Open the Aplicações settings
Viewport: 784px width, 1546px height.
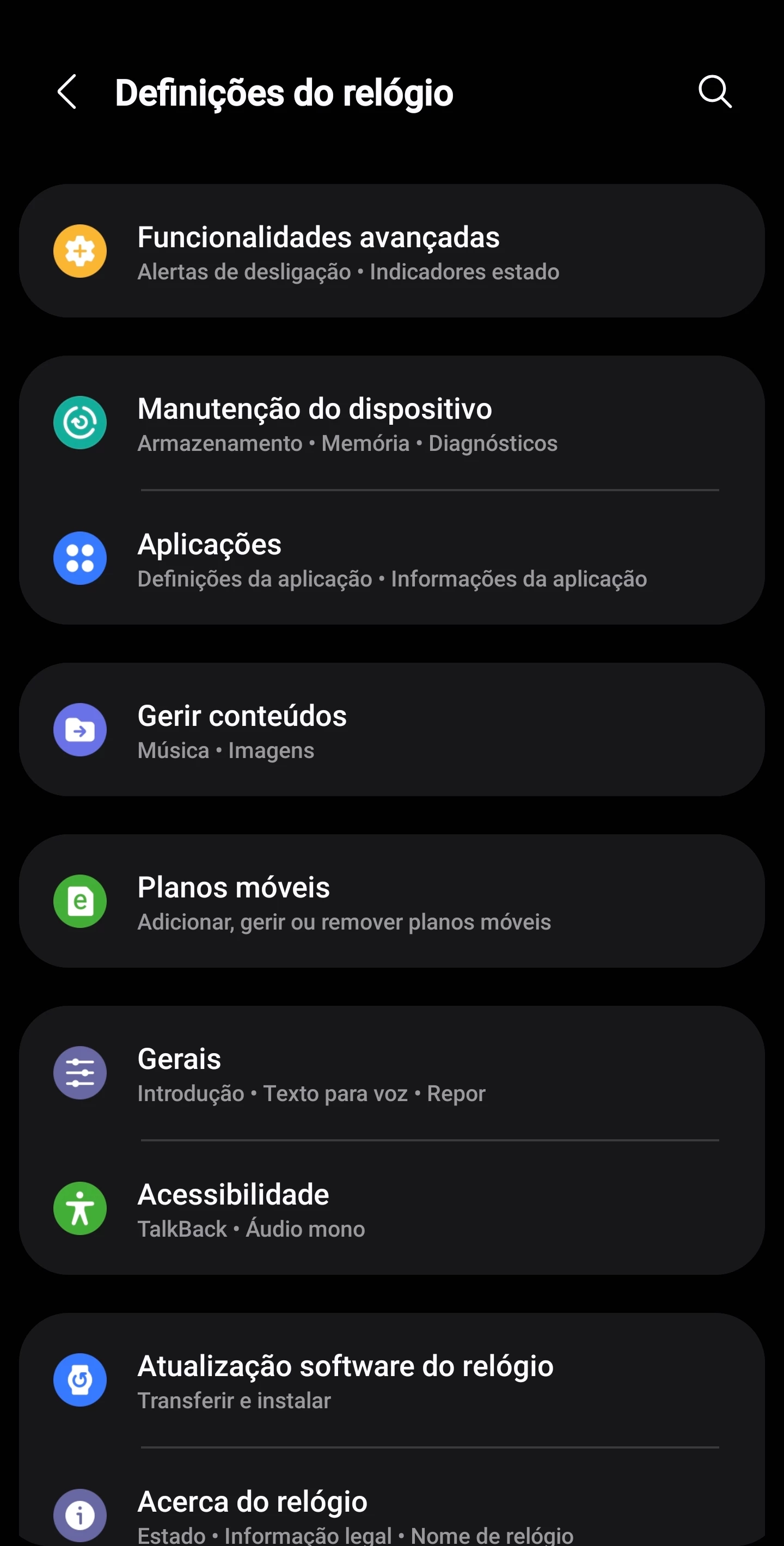(x=391, y=559)
